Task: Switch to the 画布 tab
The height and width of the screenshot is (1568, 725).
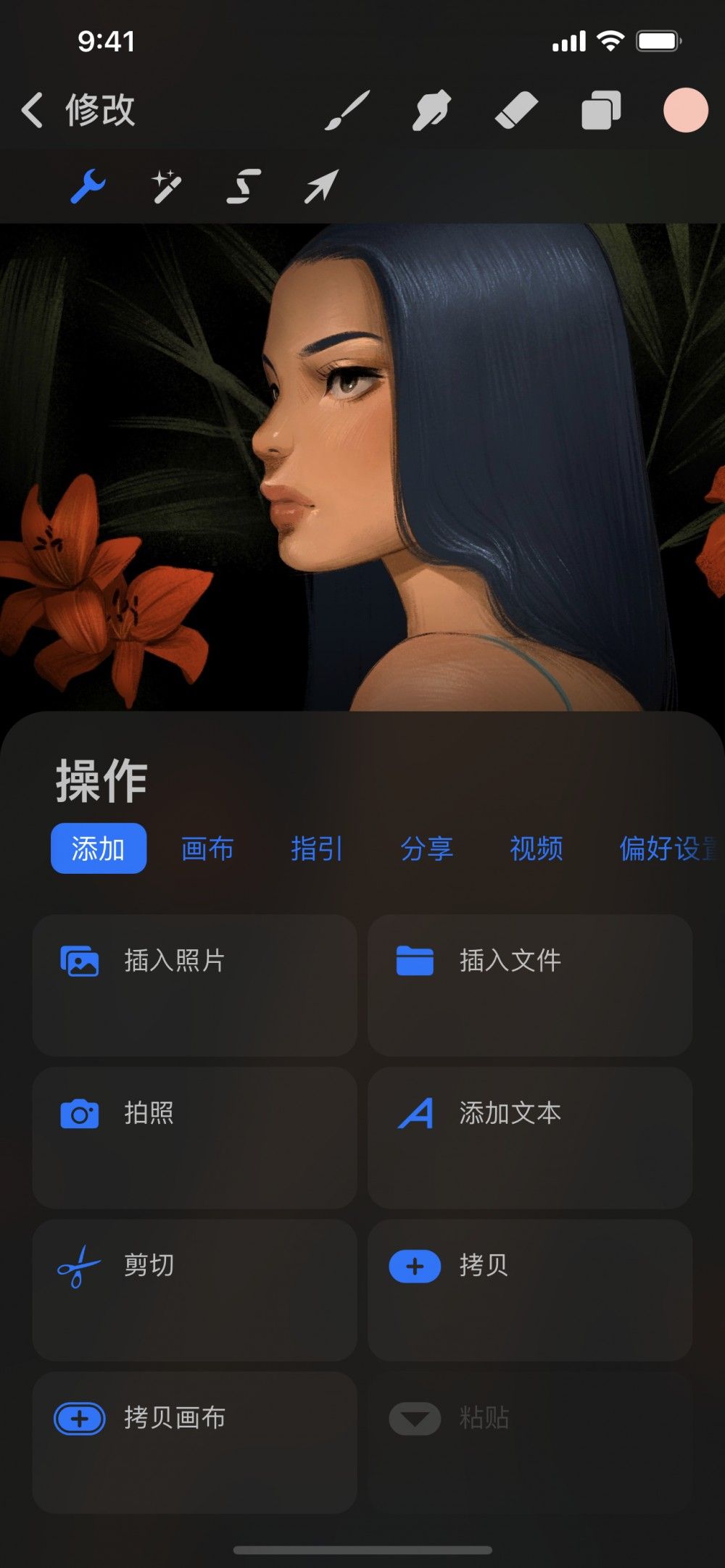Action: tap(207, 849)
